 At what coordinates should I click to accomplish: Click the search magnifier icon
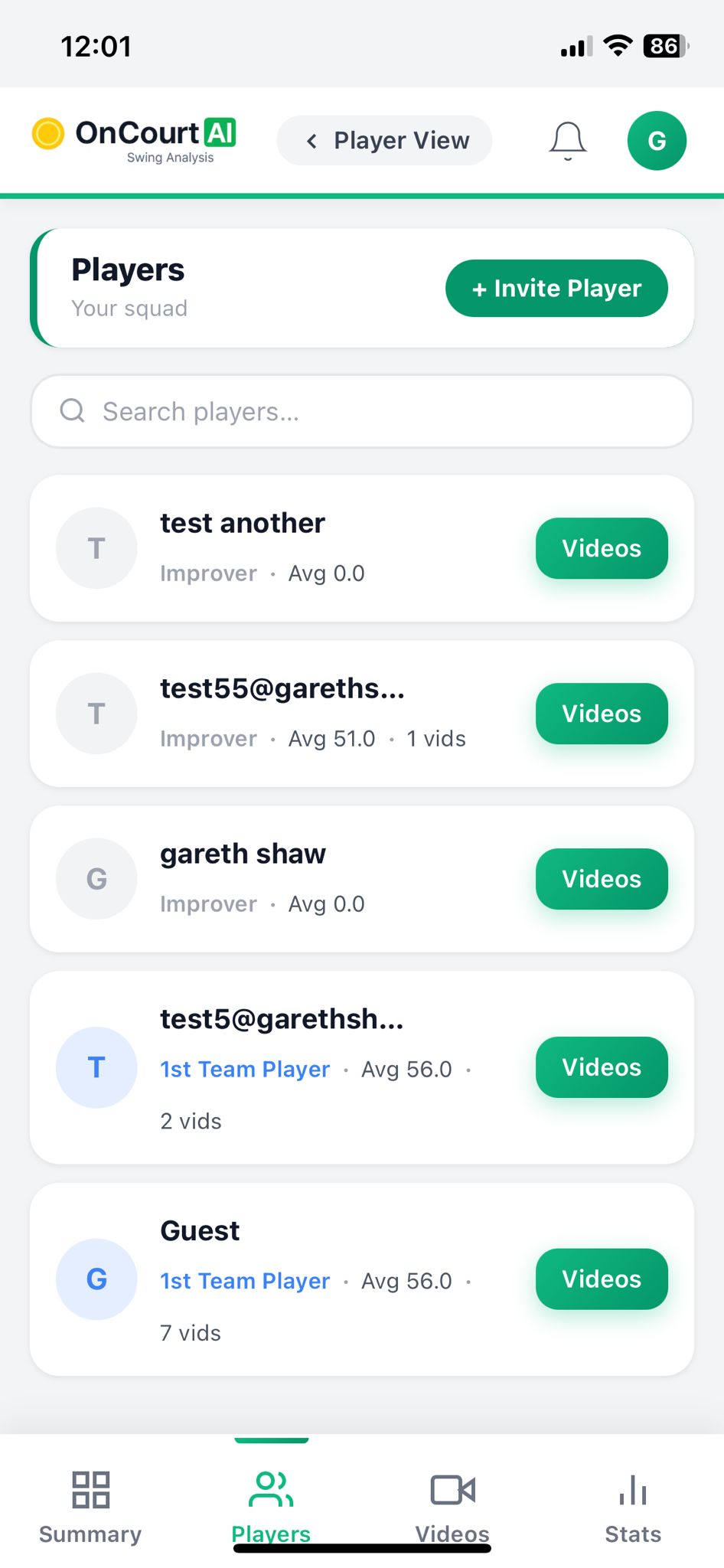tap(71, 411)
